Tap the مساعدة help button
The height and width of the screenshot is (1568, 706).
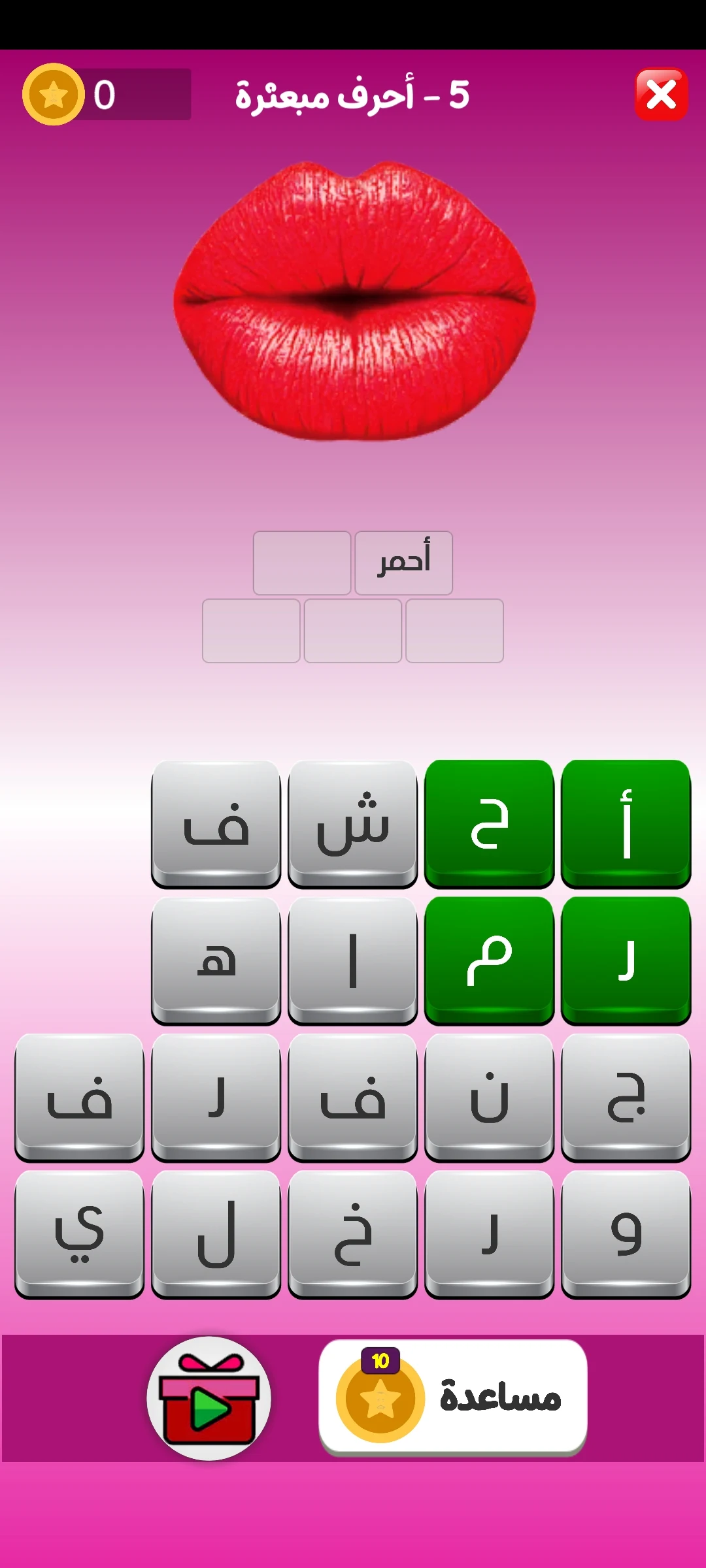[452, 1397]
